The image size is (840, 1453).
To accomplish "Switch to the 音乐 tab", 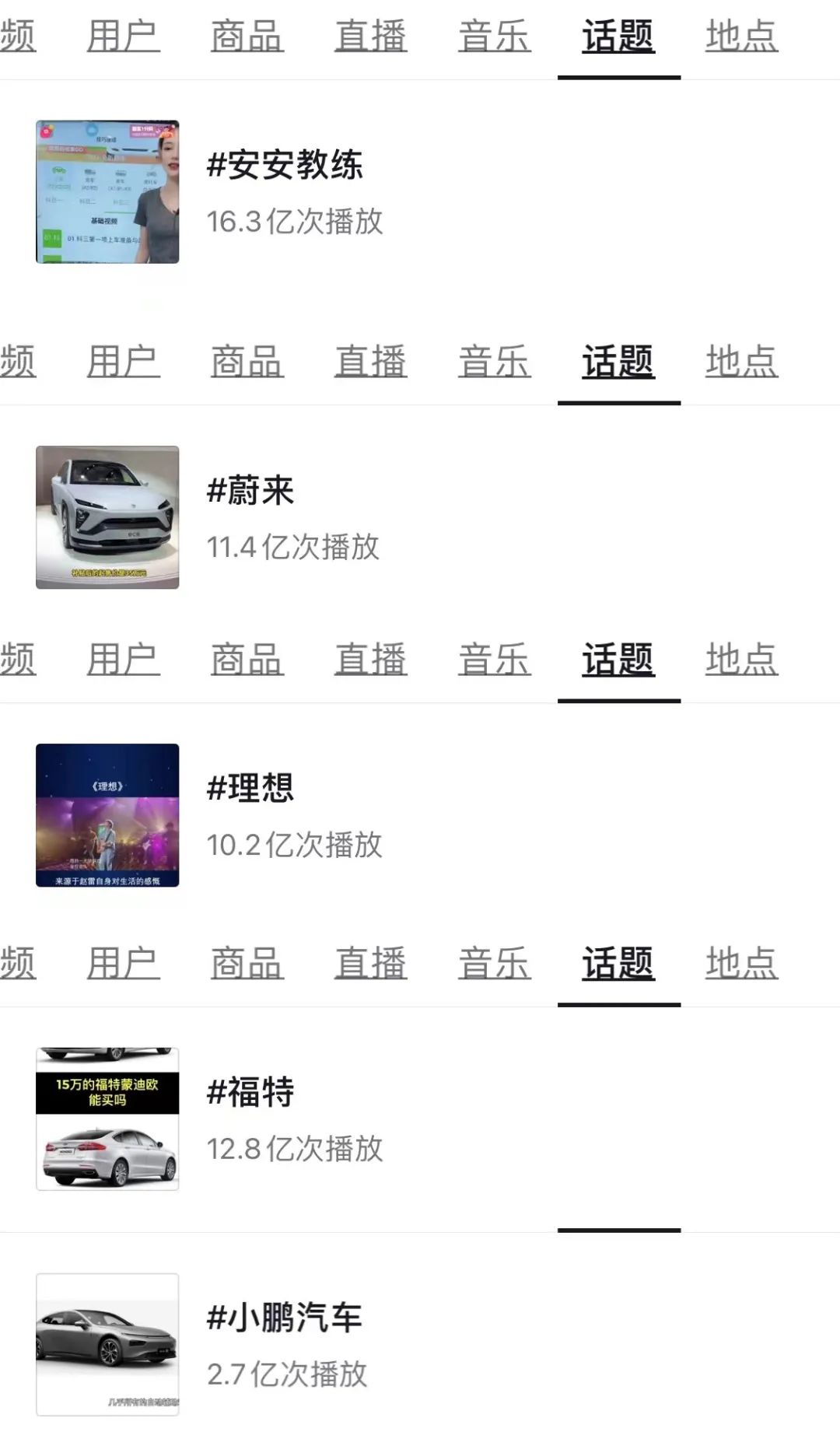I will point(495,35).
